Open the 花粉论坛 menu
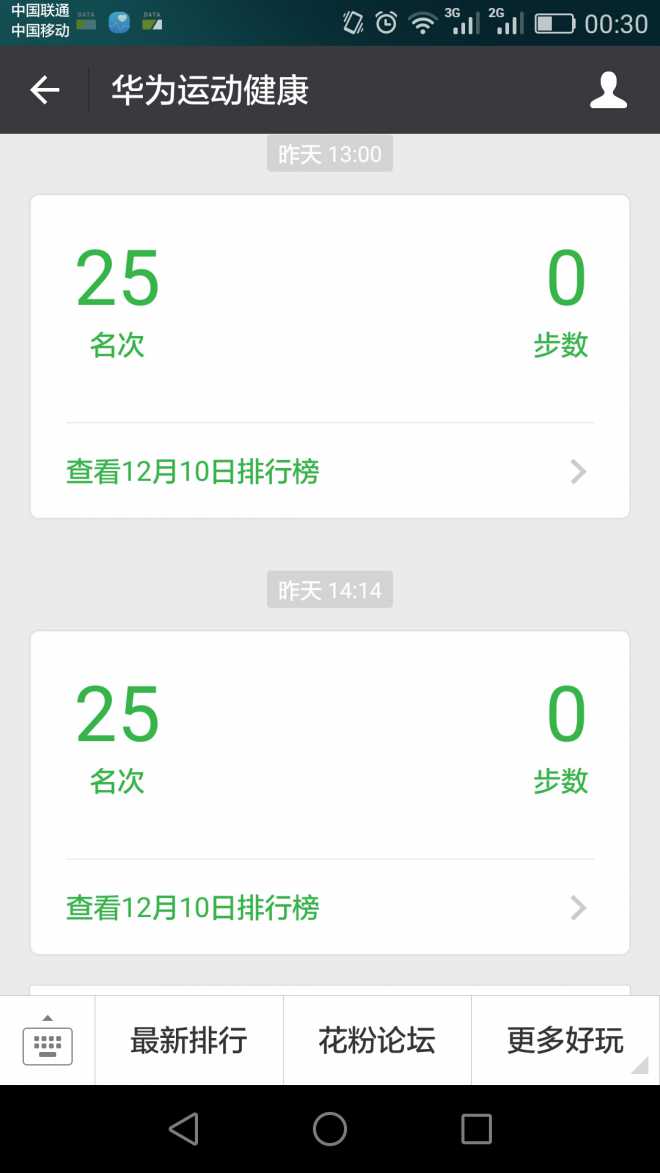660x1173 pixels. (x=377, y=1041)
